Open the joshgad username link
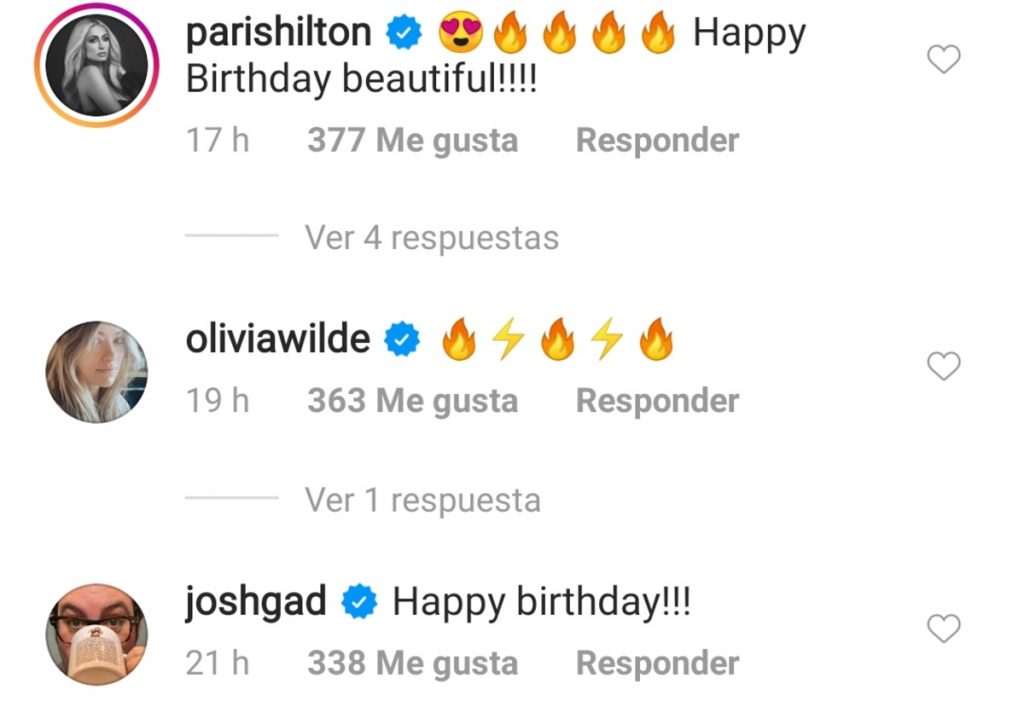The height and width of the screenshot is (701, 1024). pos(256,602)
